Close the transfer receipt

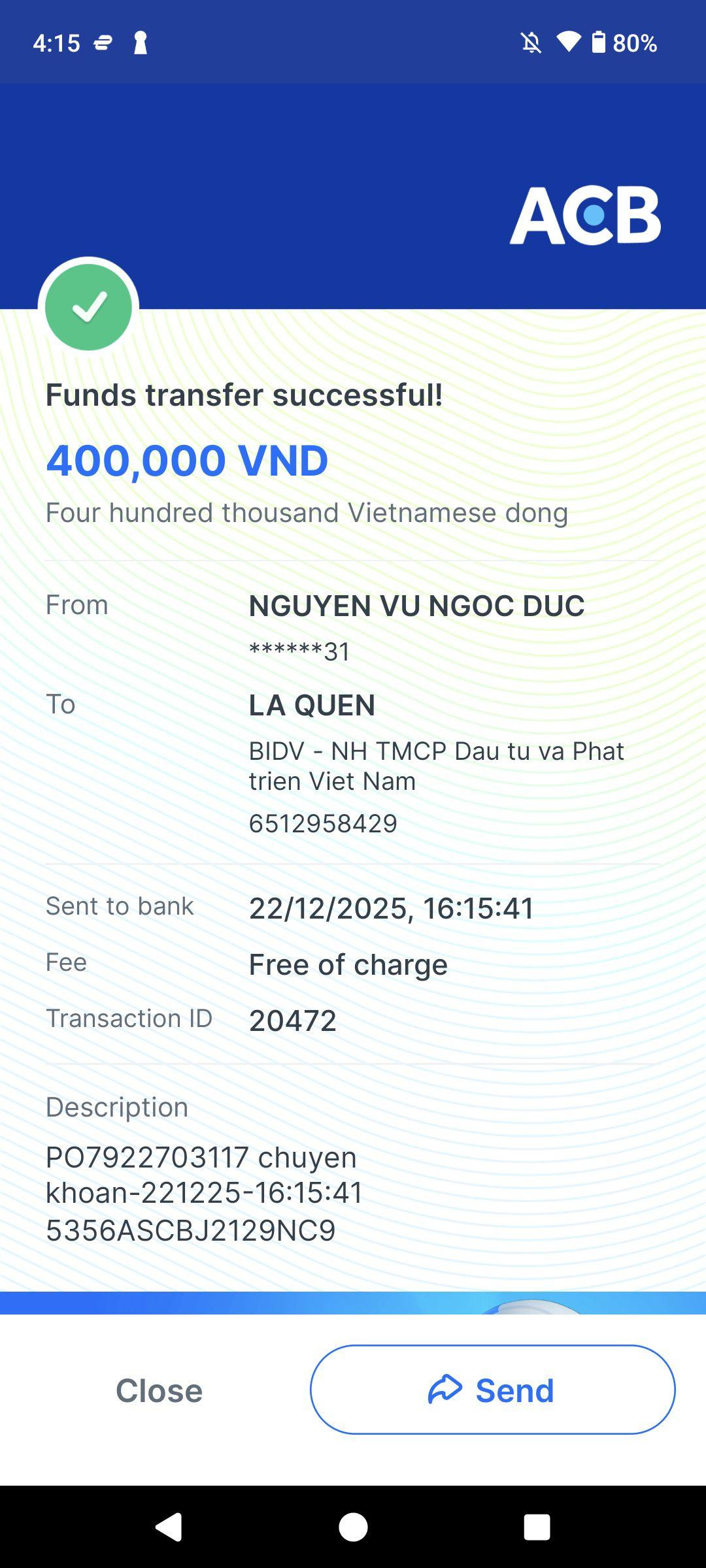pos(159,1390)
